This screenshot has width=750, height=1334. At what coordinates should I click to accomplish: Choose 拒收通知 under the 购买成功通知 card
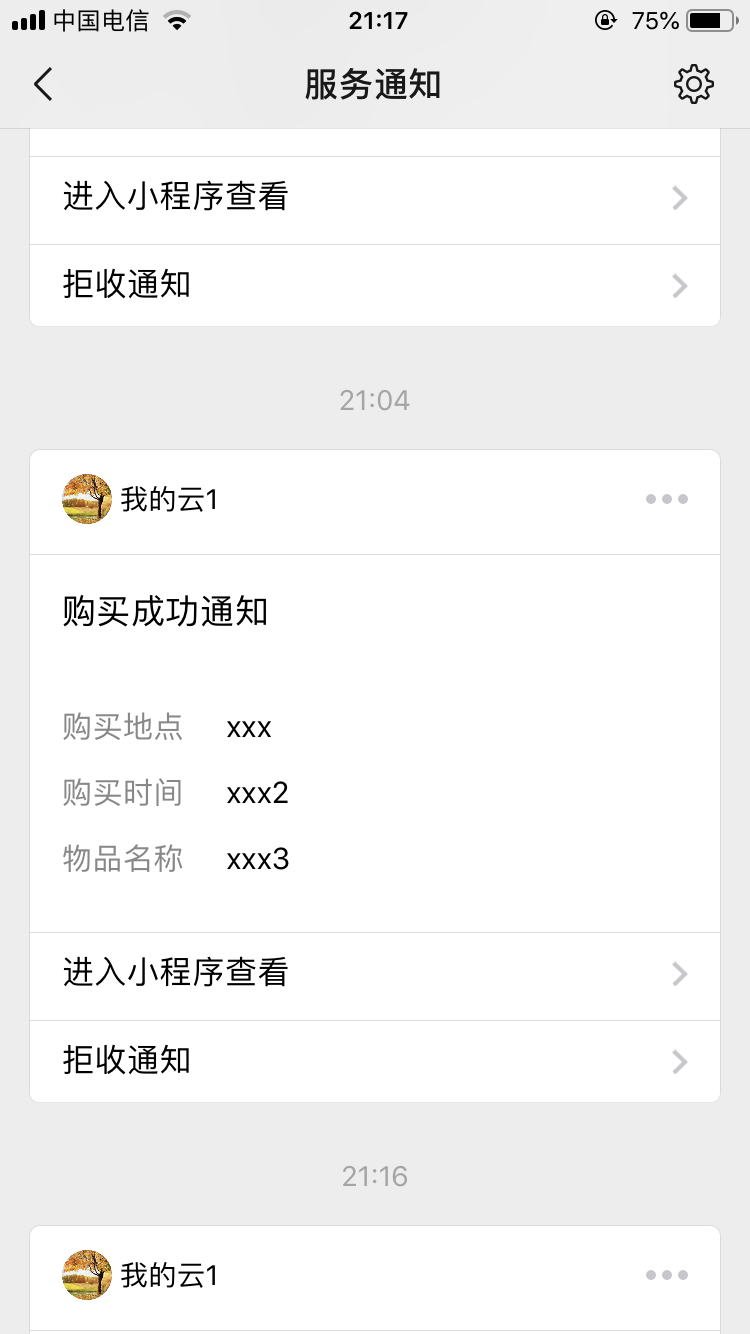374,1061
